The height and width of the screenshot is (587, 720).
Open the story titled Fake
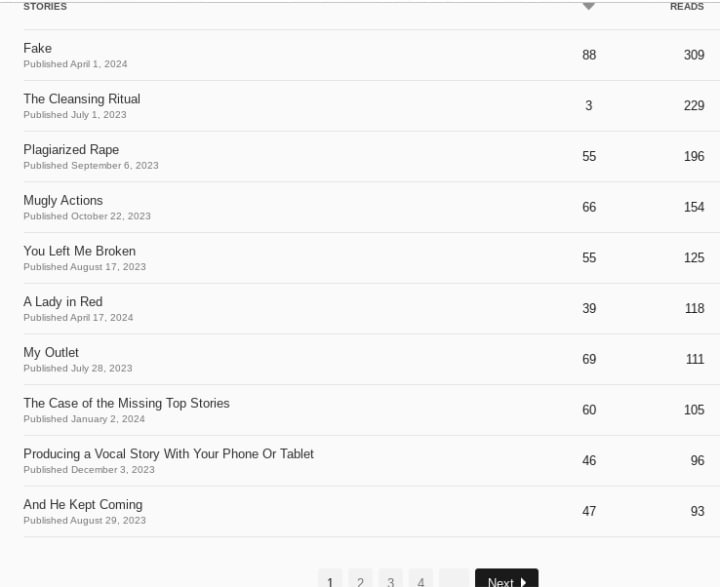[37, 48]
